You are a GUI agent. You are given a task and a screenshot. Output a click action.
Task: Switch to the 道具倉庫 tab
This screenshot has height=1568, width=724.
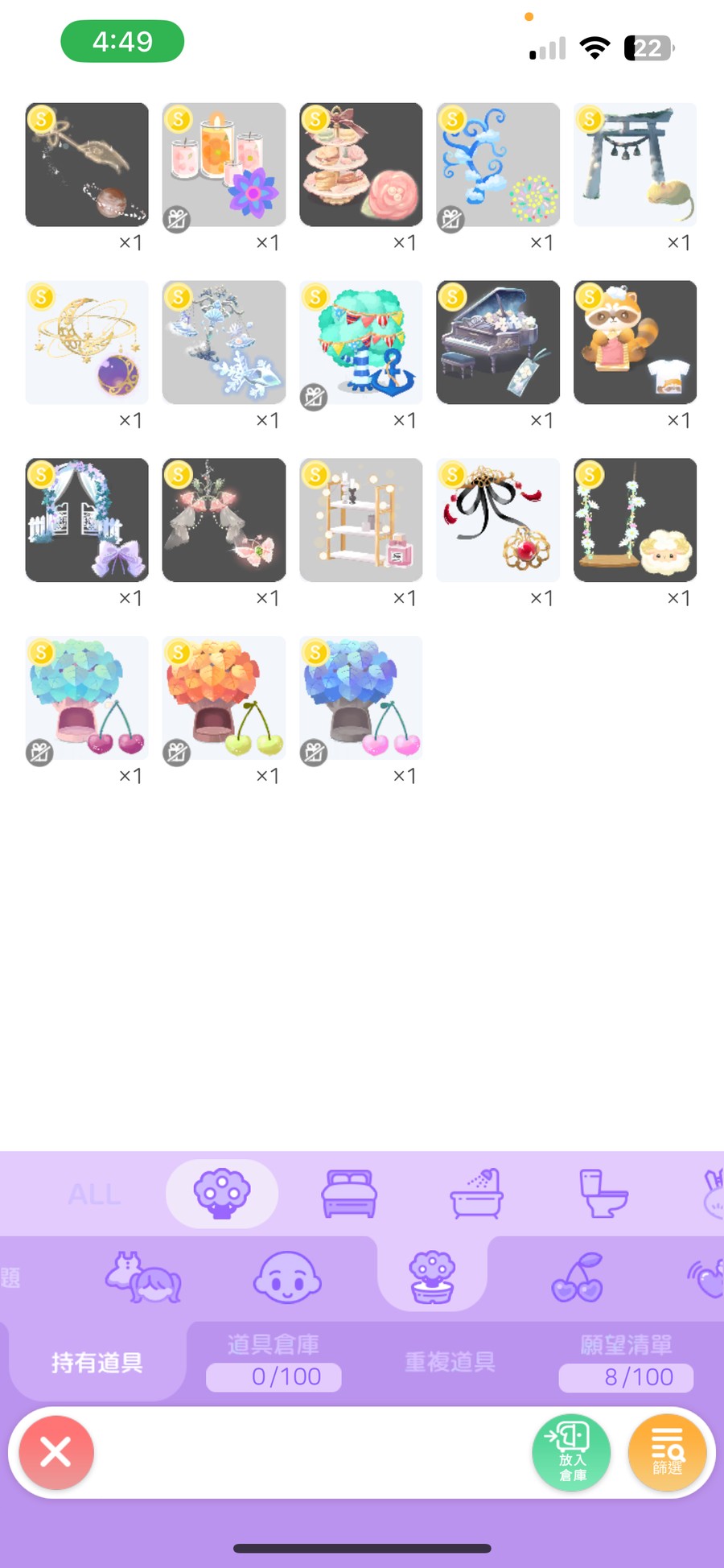point(274,1361)
